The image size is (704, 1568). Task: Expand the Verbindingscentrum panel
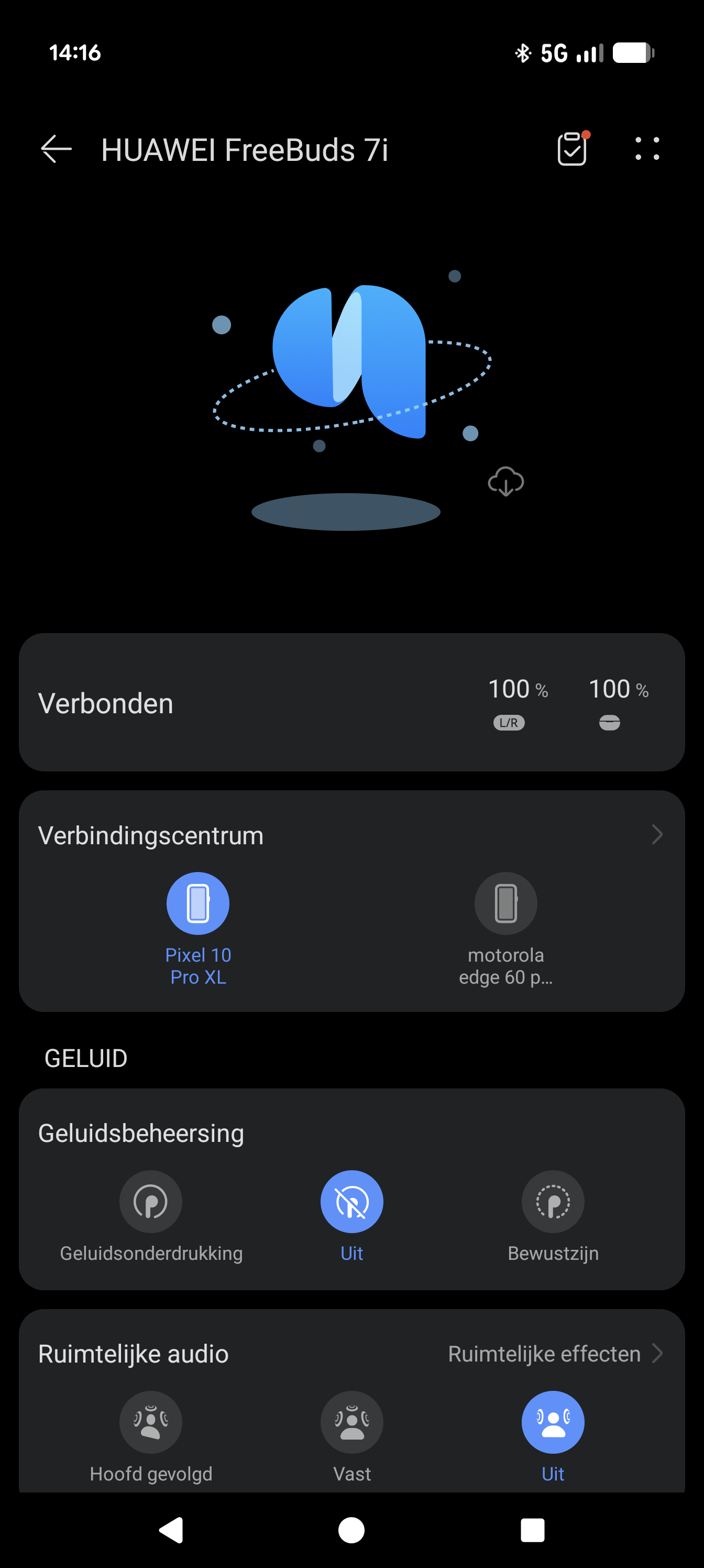[656, 834]
